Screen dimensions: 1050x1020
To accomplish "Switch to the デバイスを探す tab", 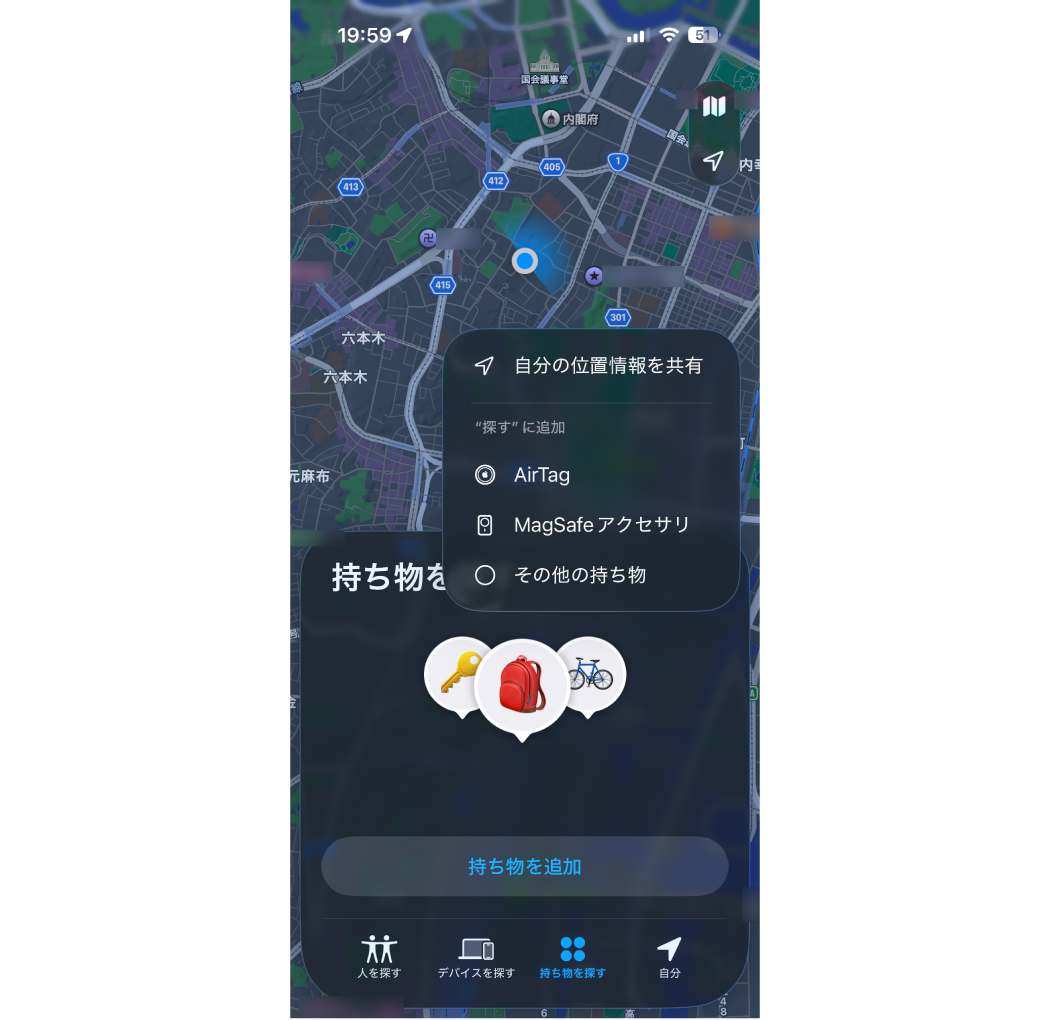I will (476, 957).
